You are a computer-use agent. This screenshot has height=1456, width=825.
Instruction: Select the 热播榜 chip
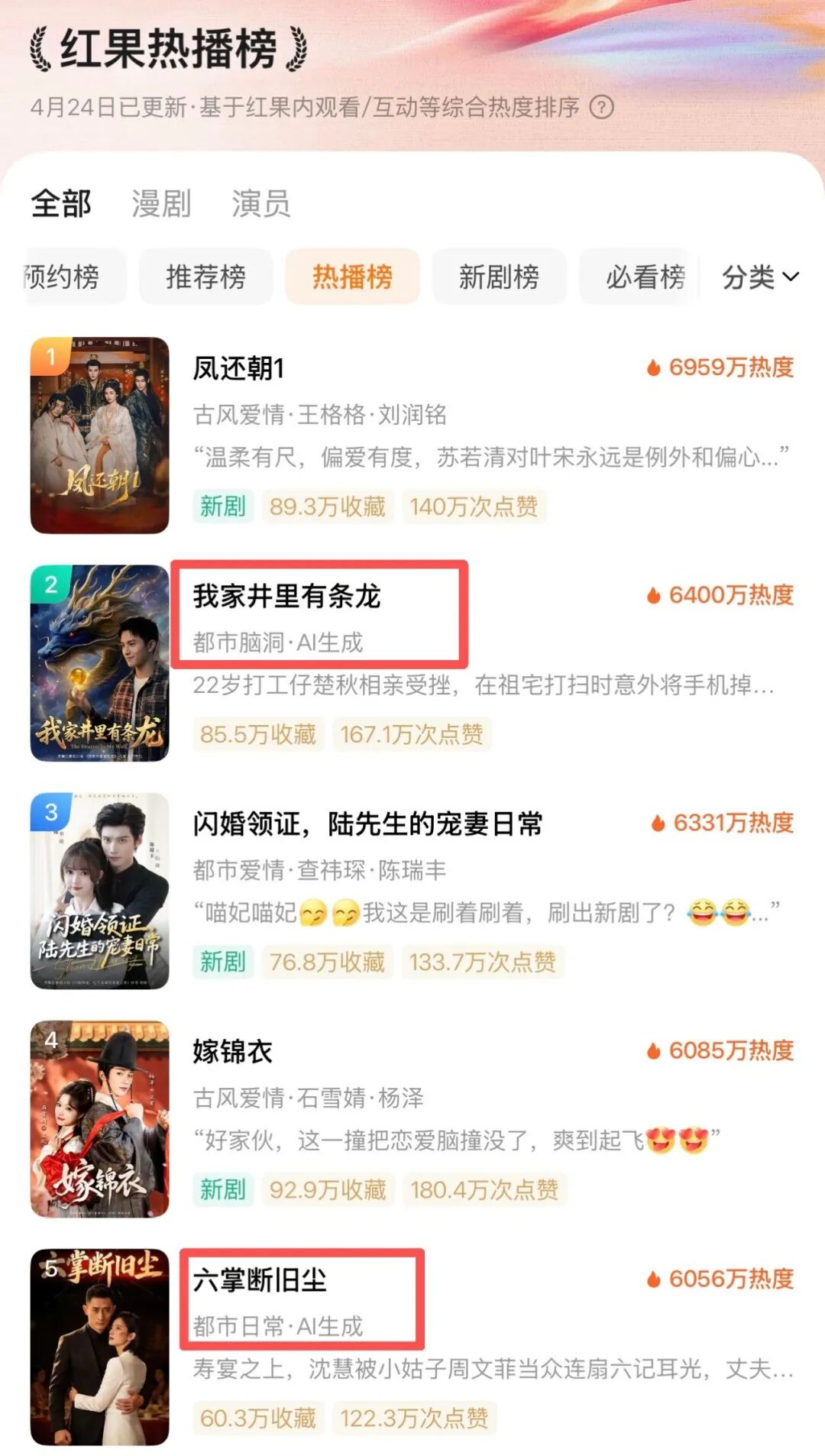(352, 277)
